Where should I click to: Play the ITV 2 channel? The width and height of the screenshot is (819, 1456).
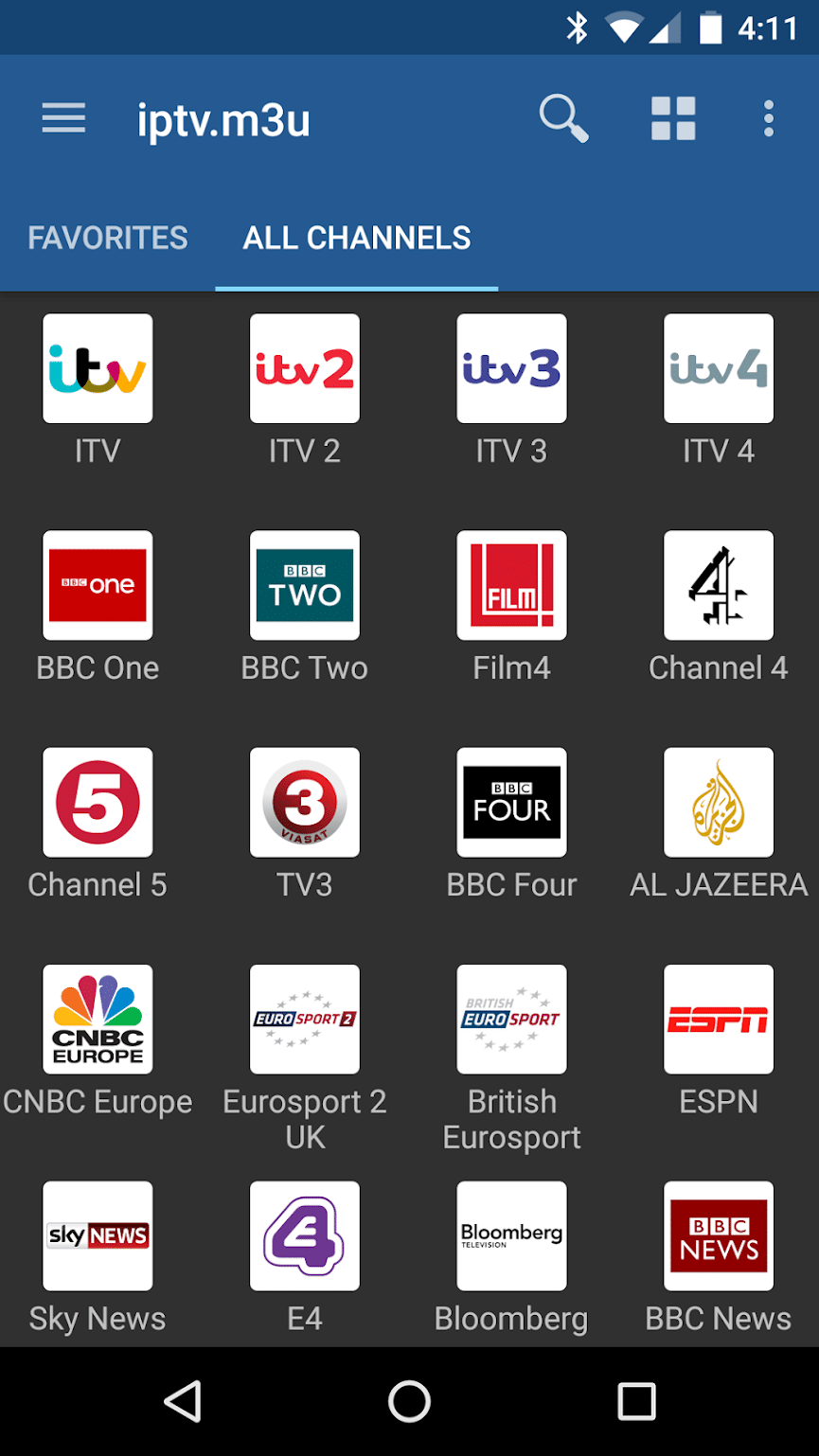pos(305,369)
